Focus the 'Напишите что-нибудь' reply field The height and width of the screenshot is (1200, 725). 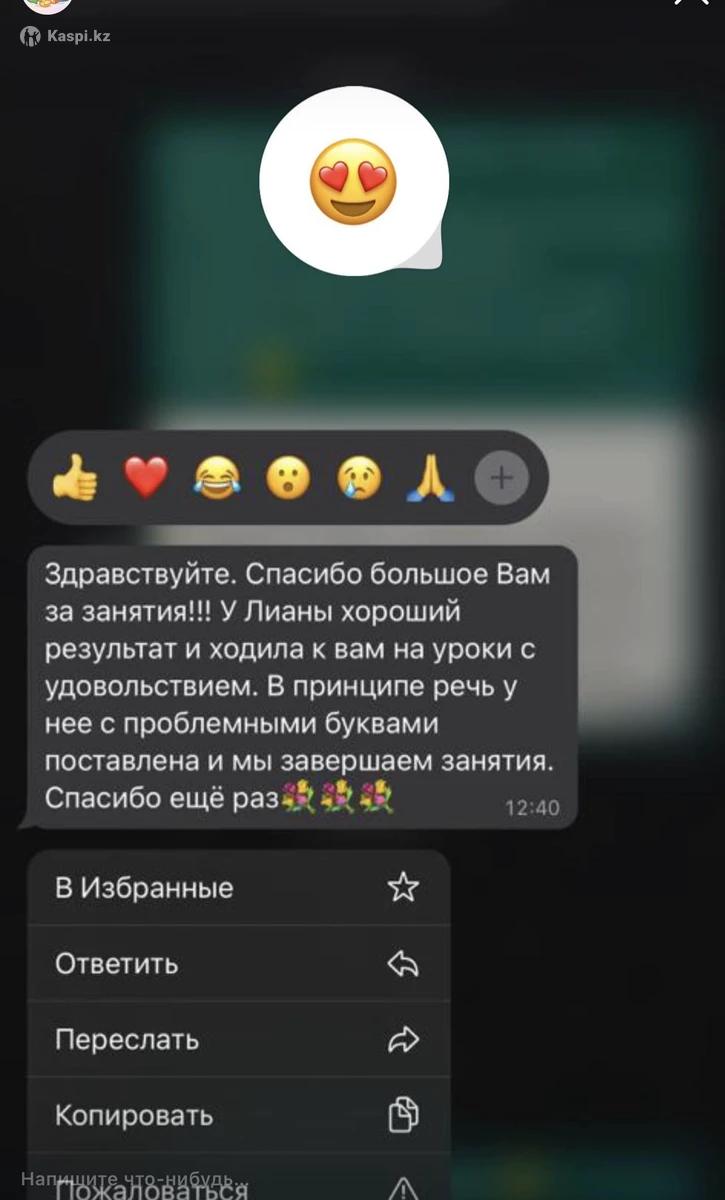click(x=128, y=1178)
